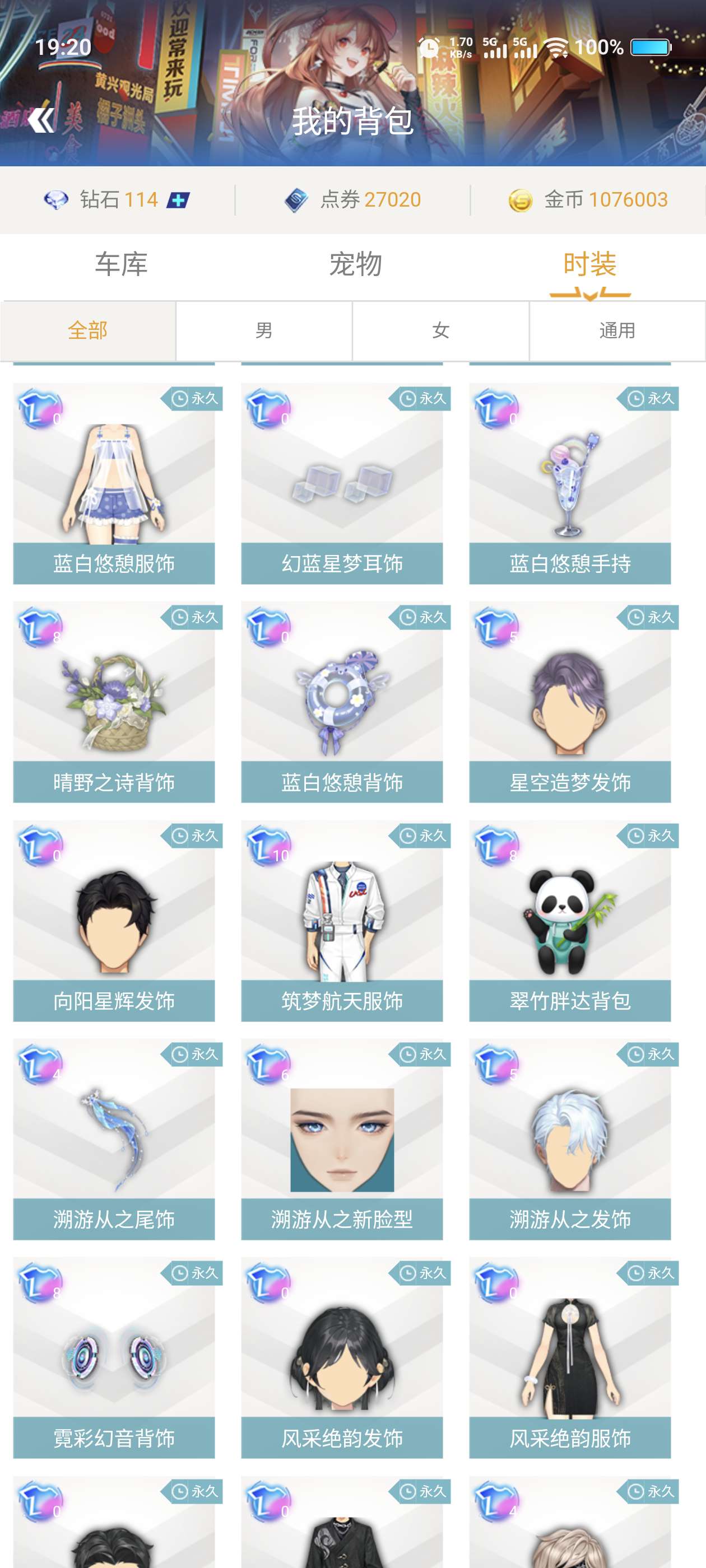Image resolution: width=706 pixels, height=1568 pixels.
Task: Open the 幻蓝星梦耳饰 item
Action: point(342,483)
